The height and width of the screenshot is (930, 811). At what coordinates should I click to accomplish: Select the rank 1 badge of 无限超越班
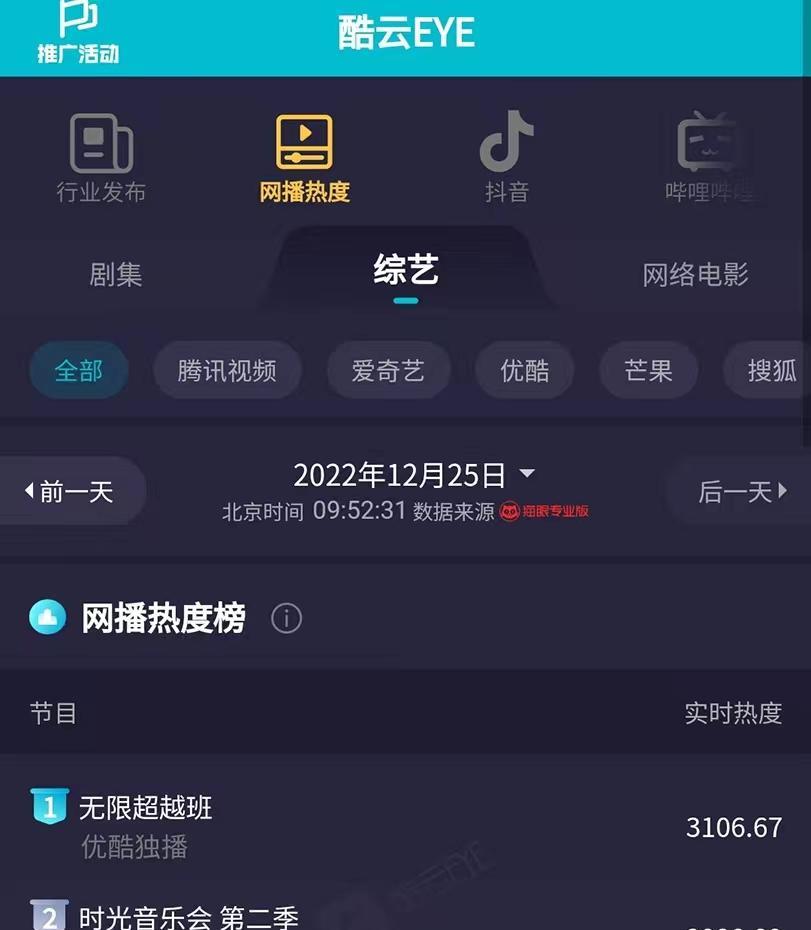(49, 805)
